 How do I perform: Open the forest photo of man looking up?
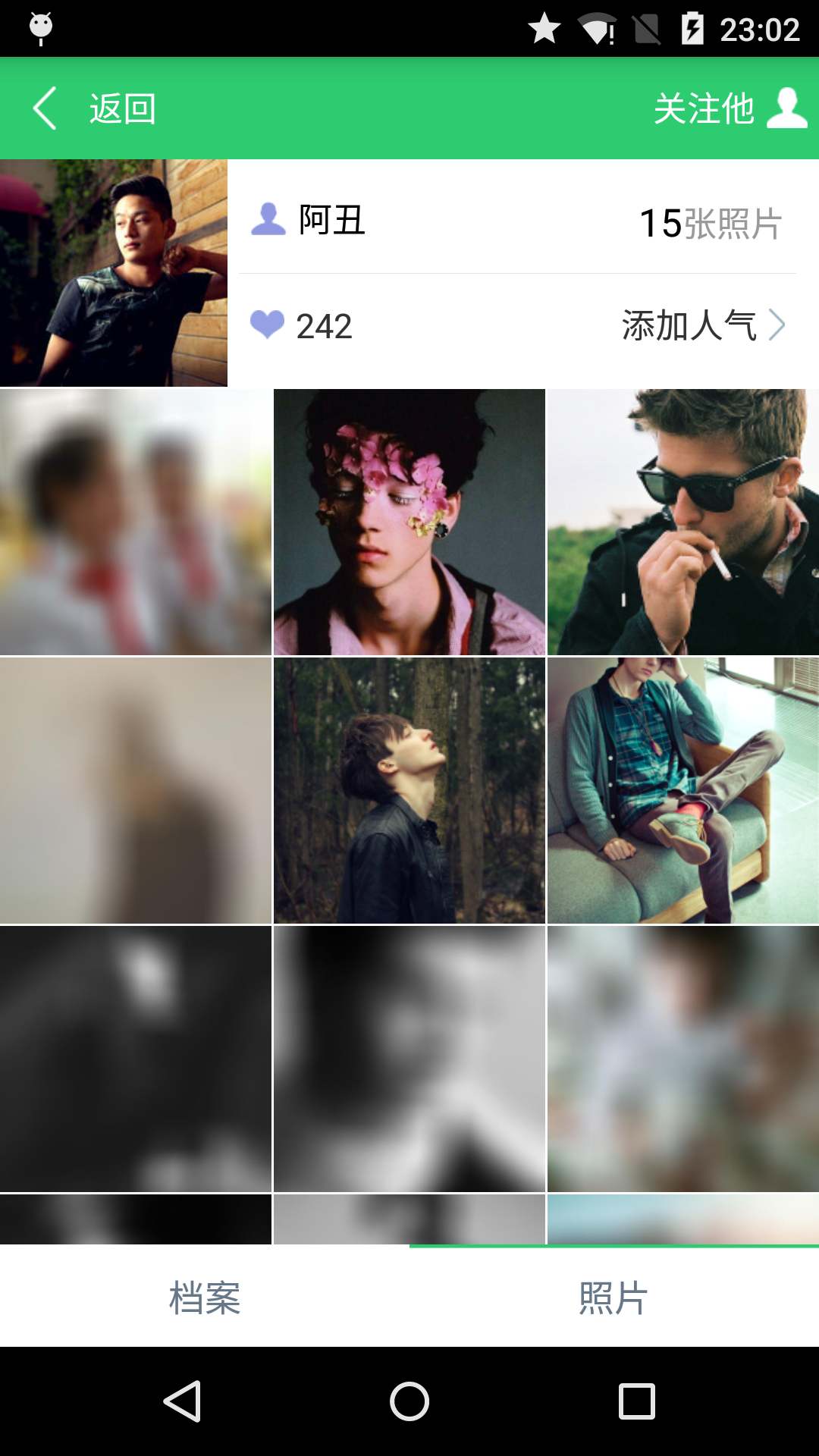click(x=409, y=790)
